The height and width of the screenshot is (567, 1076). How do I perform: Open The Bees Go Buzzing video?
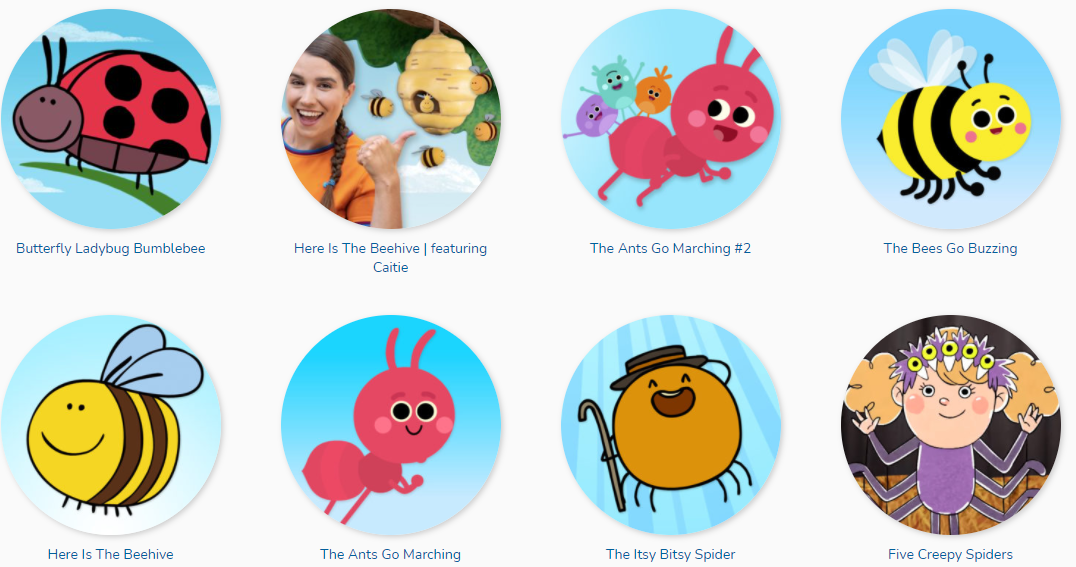[950, 120]
